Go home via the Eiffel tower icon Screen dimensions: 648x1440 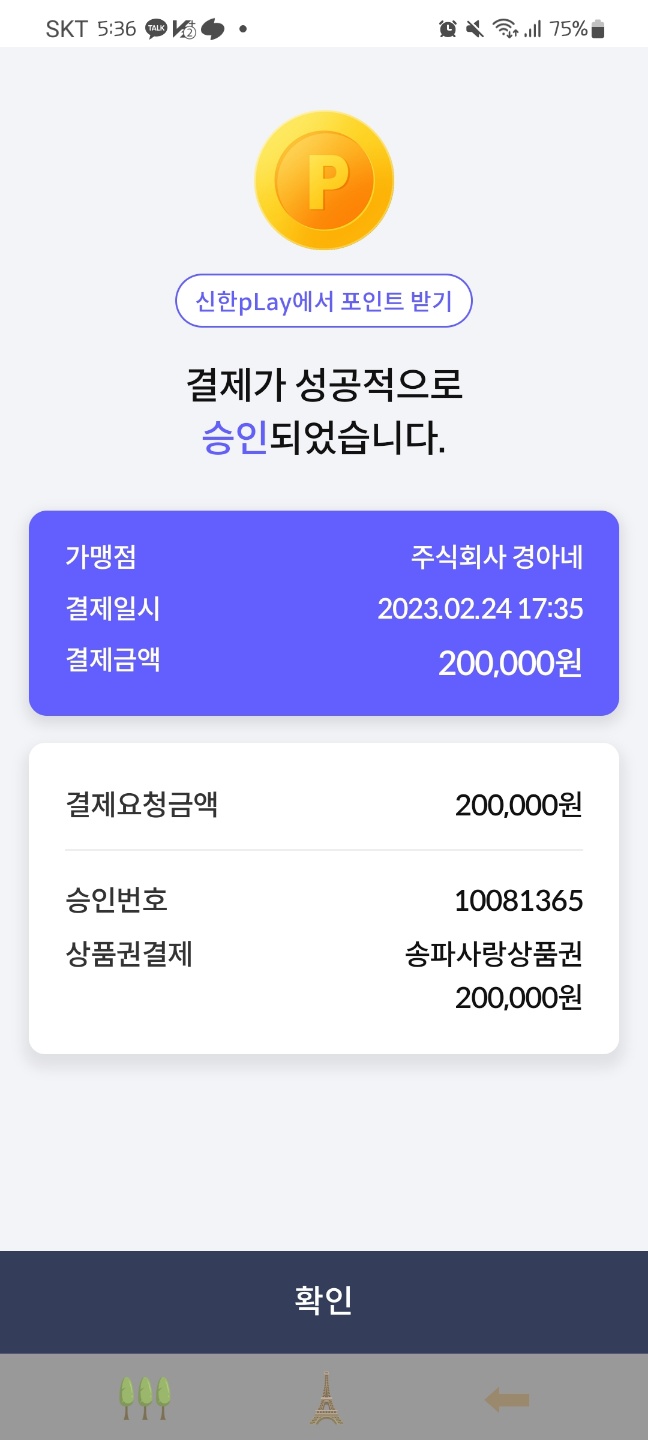tap(325, 1397)
